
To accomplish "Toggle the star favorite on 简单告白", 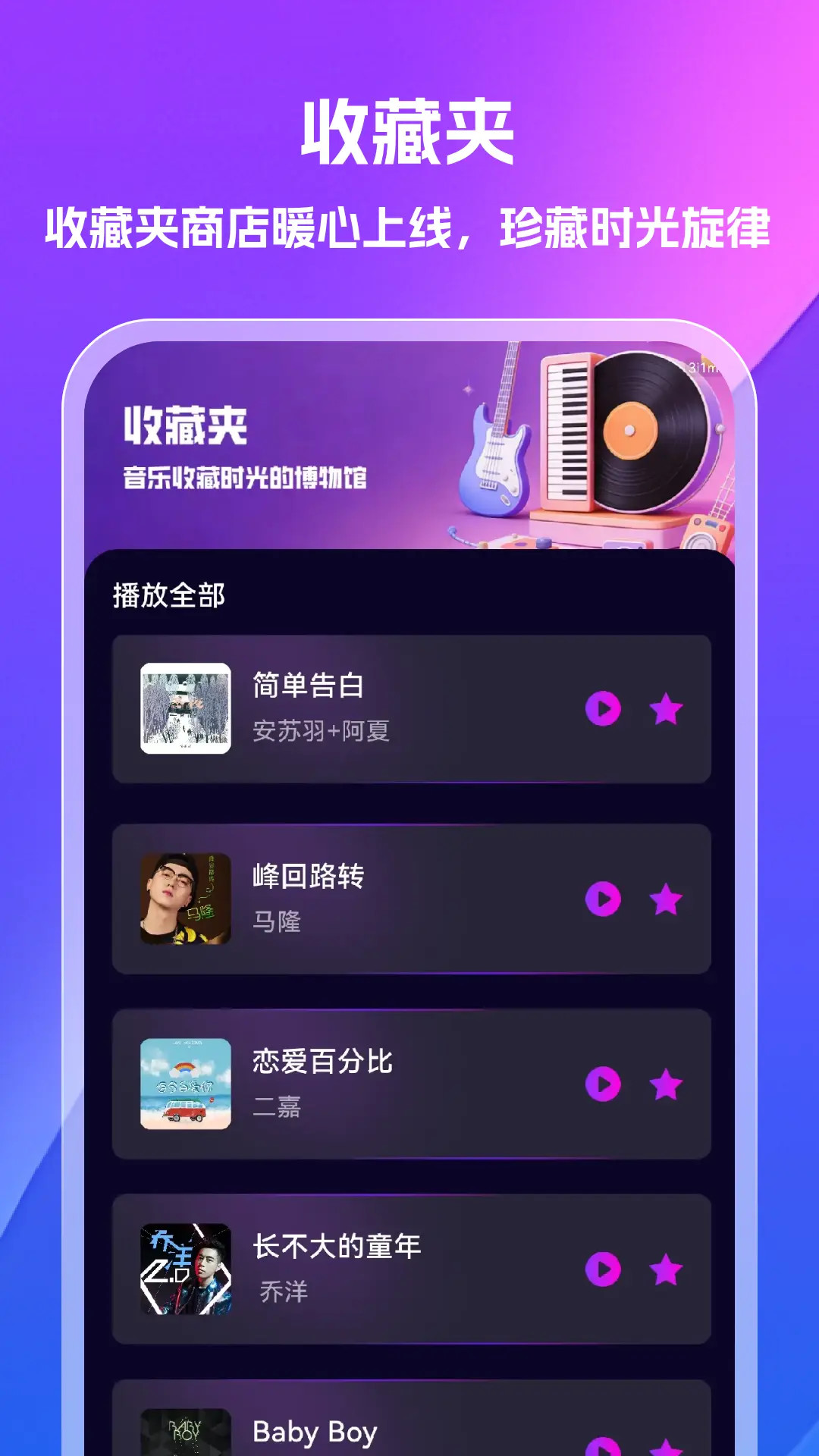I will coord(665,707).
